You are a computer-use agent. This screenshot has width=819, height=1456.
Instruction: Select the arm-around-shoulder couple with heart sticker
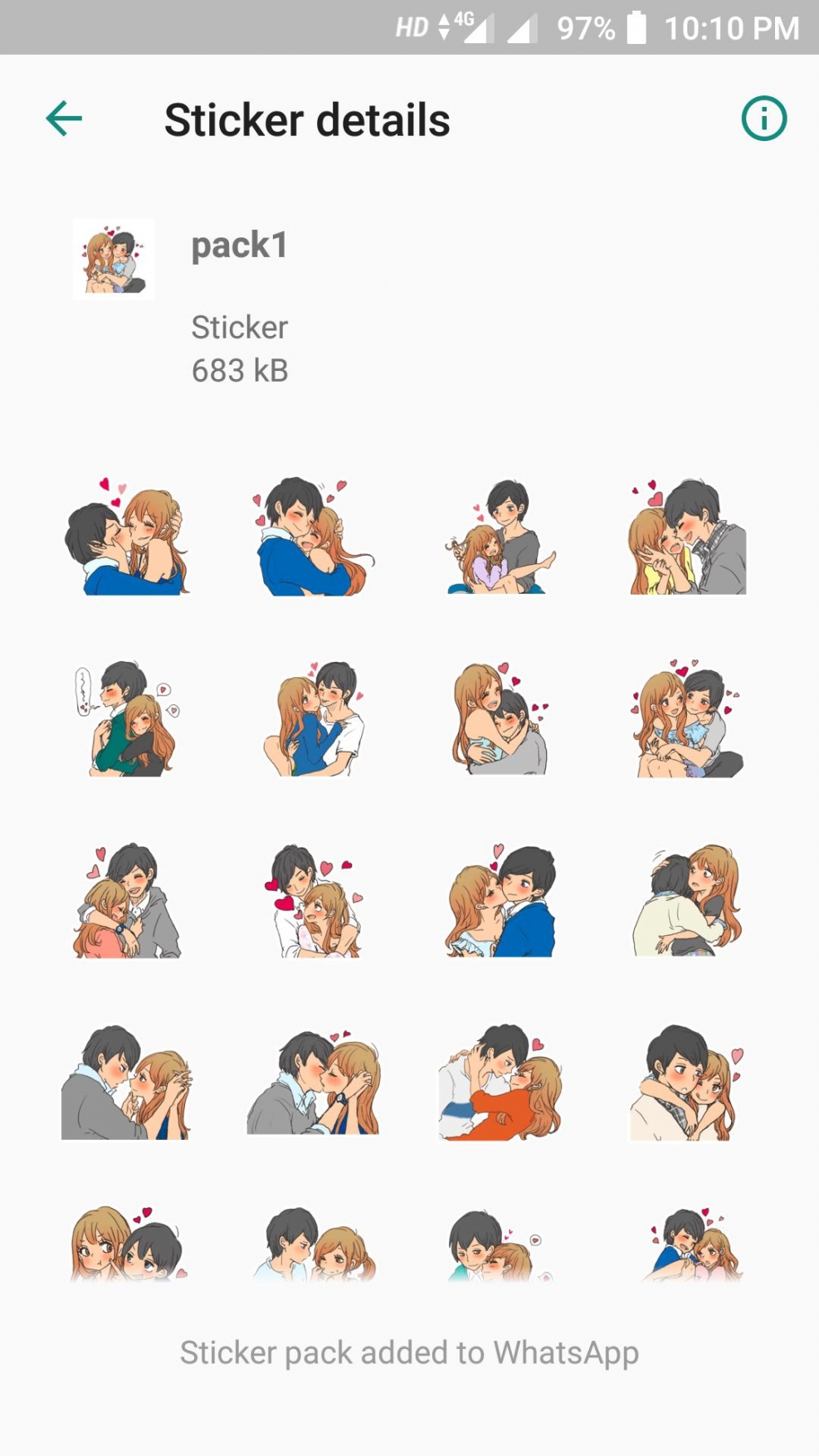[x=689, y=1087]
